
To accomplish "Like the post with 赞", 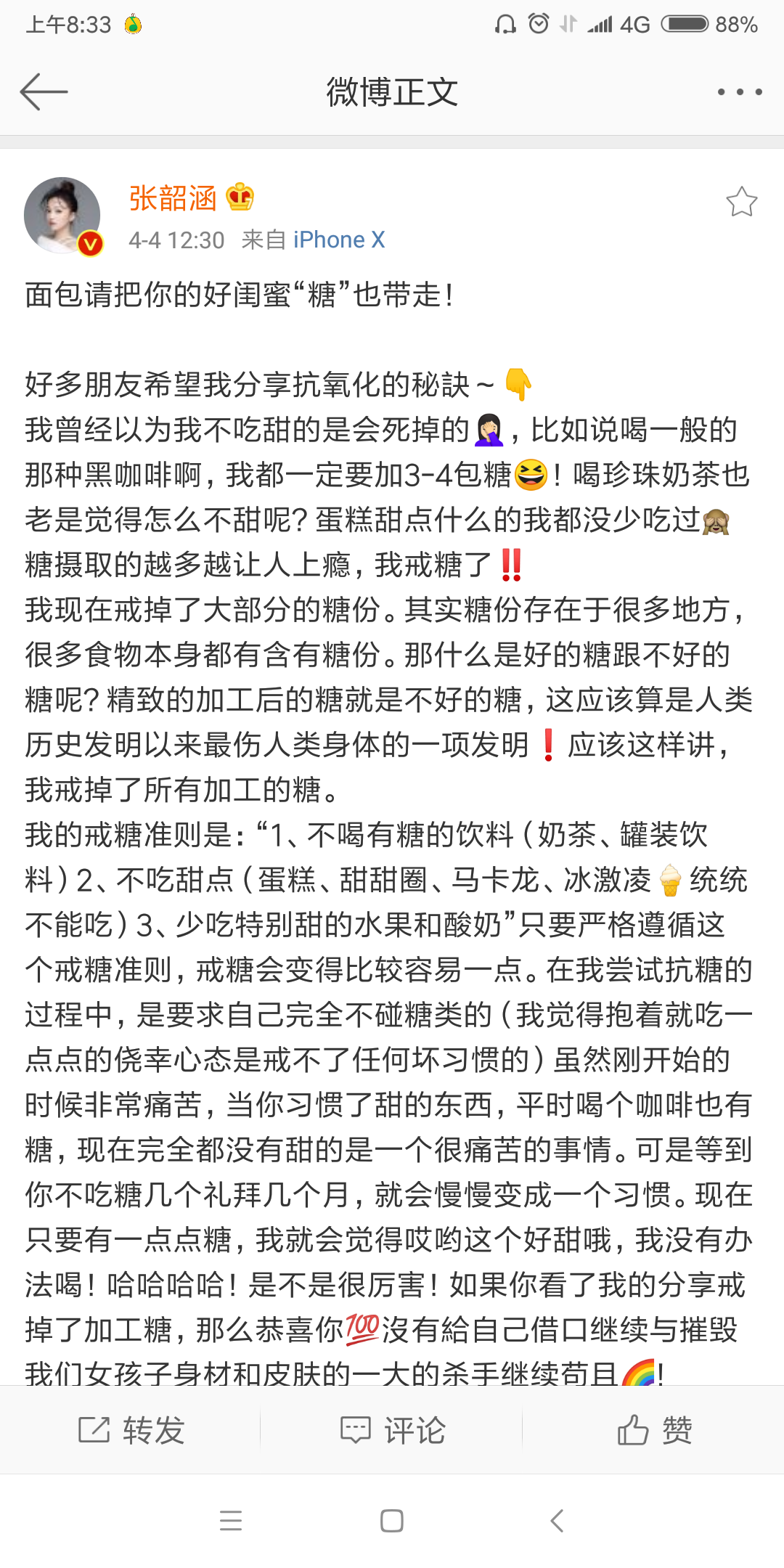I will [x=653, y=1430].
